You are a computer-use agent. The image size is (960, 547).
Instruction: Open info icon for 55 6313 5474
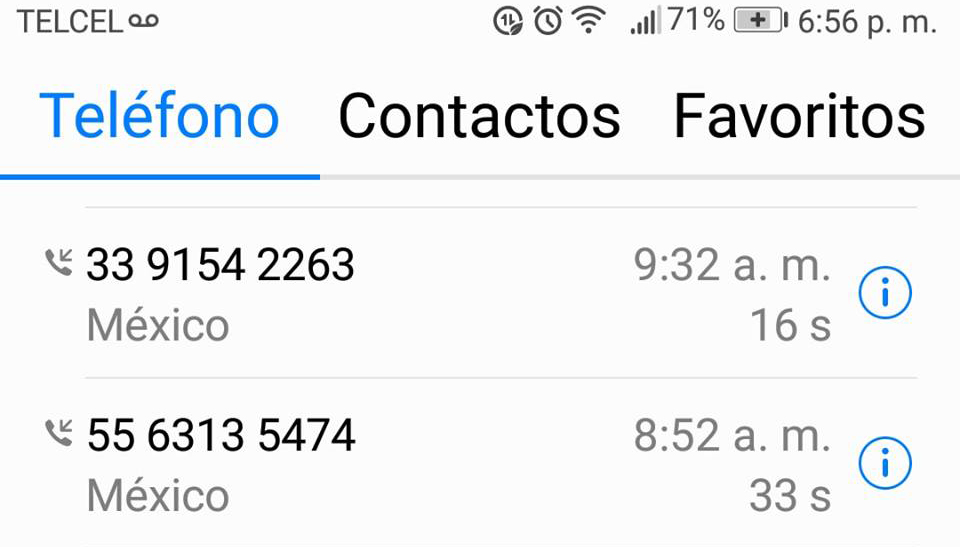pyautogui.click(x=885, y=464)
